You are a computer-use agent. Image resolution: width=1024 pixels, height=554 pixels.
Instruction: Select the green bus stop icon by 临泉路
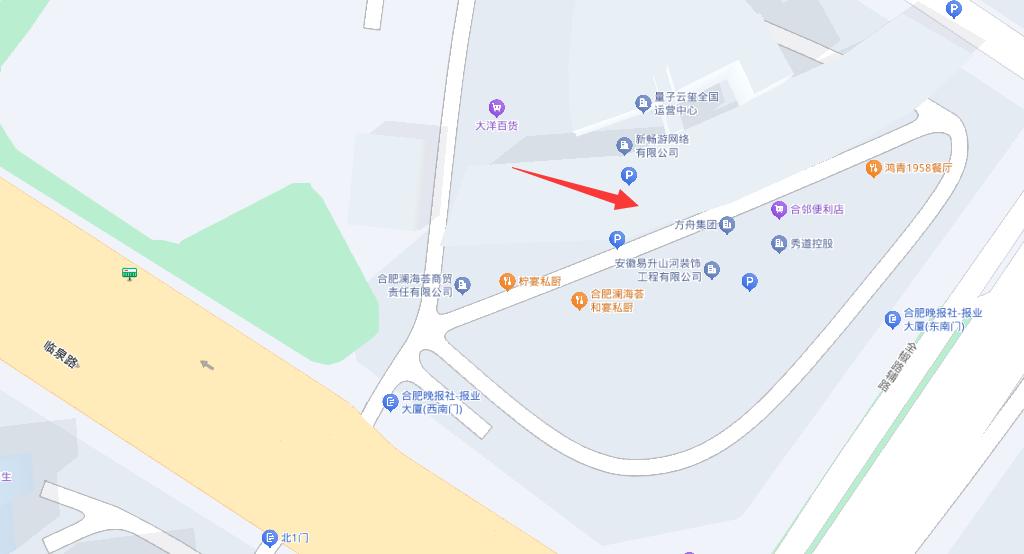tap(129, 273)
